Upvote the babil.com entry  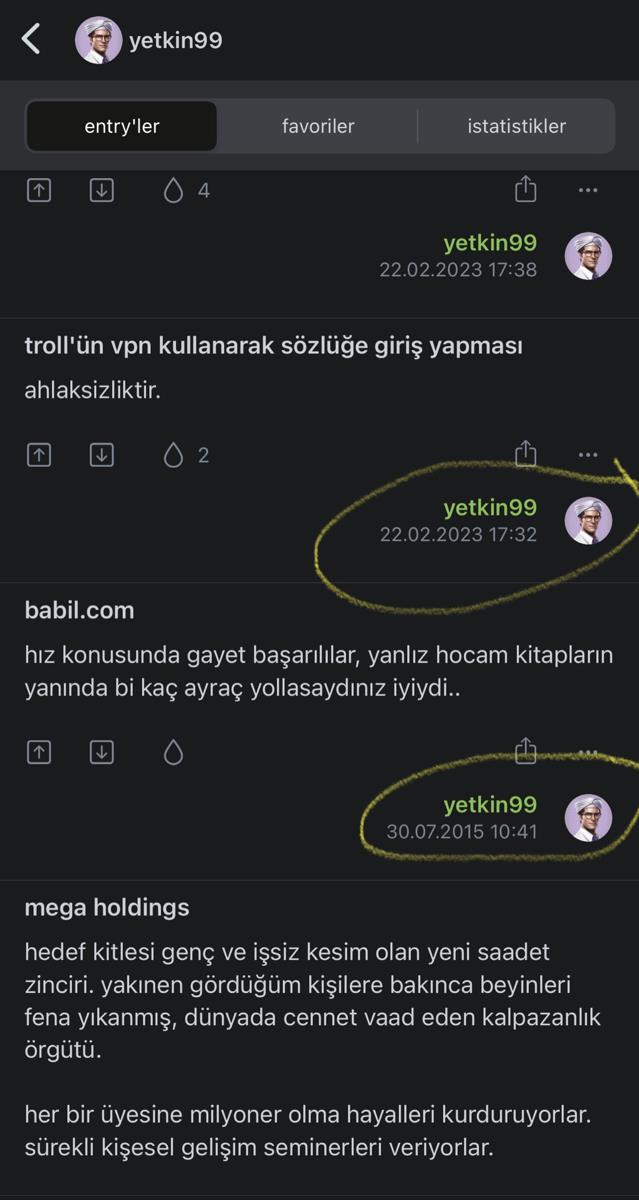[38, 753]
